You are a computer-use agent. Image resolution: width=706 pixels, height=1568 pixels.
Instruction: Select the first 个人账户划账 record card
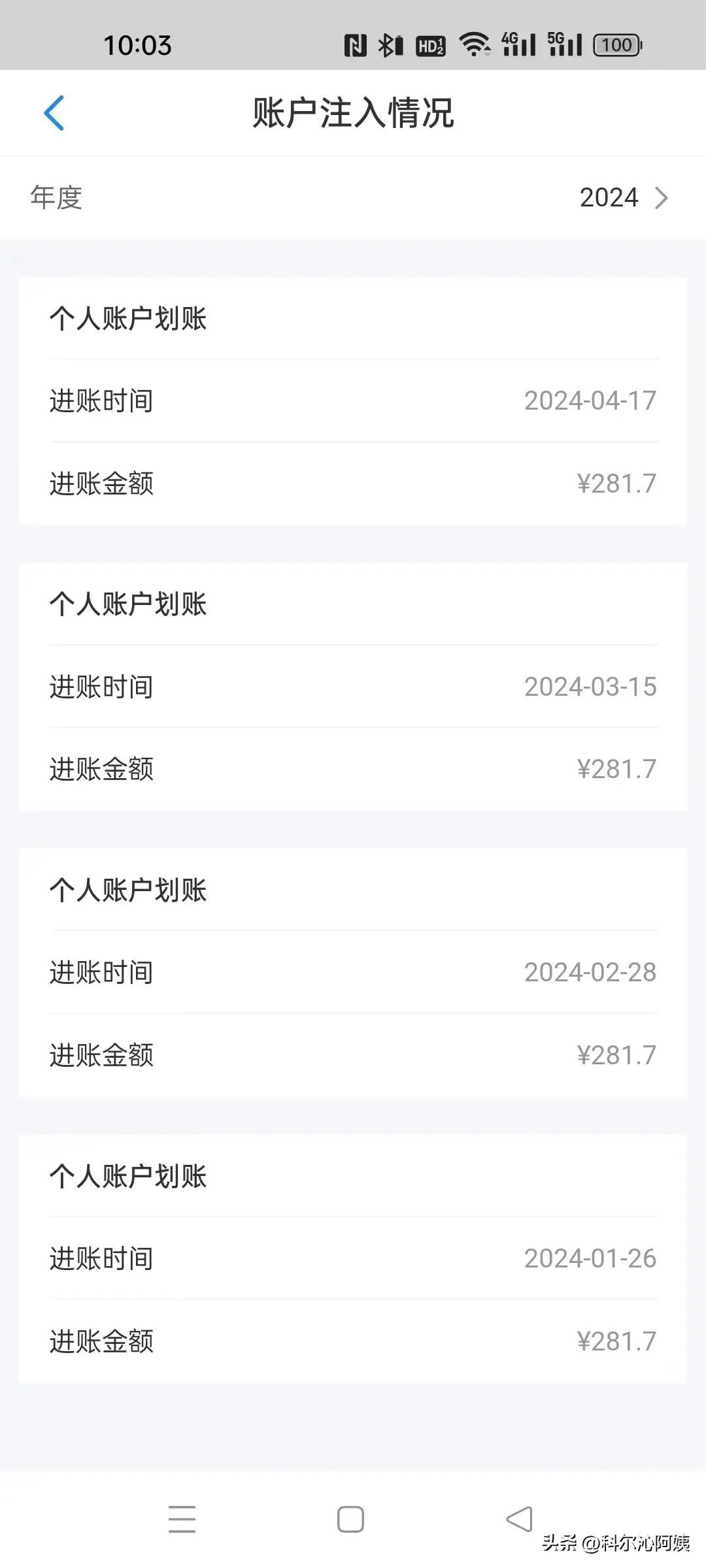click(x=353, y=400)
